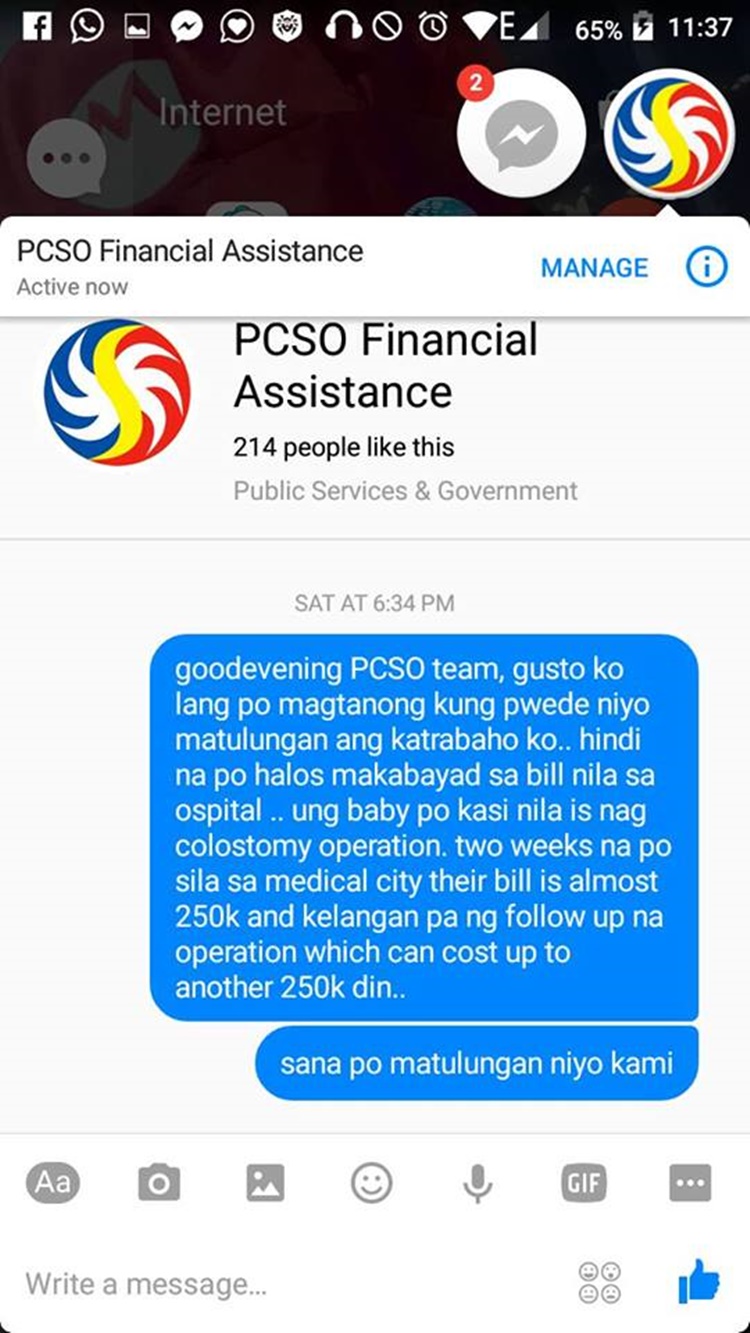Tap the PCSO Financial Assistance chat head

pos(670,135)
